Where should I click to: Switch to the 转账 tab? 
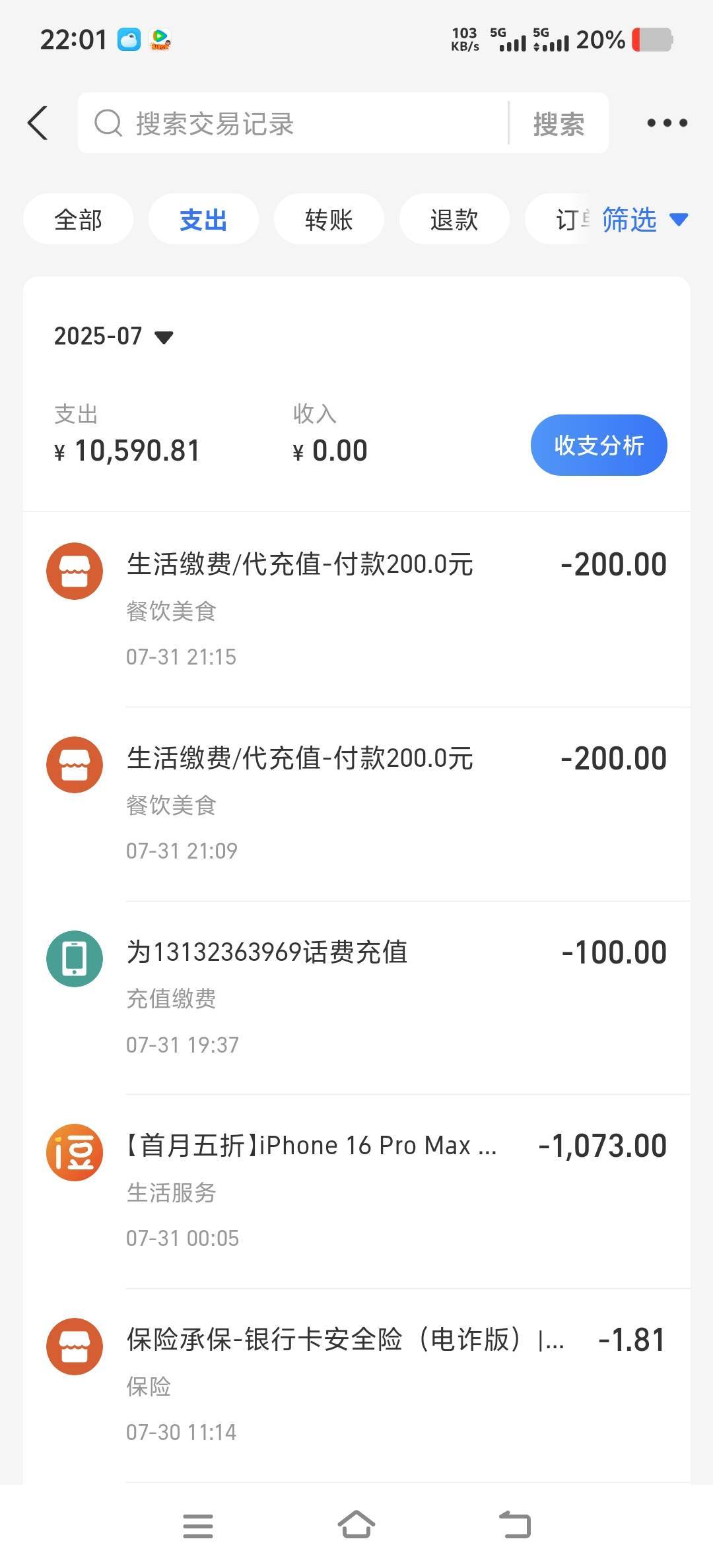[329, 220]
